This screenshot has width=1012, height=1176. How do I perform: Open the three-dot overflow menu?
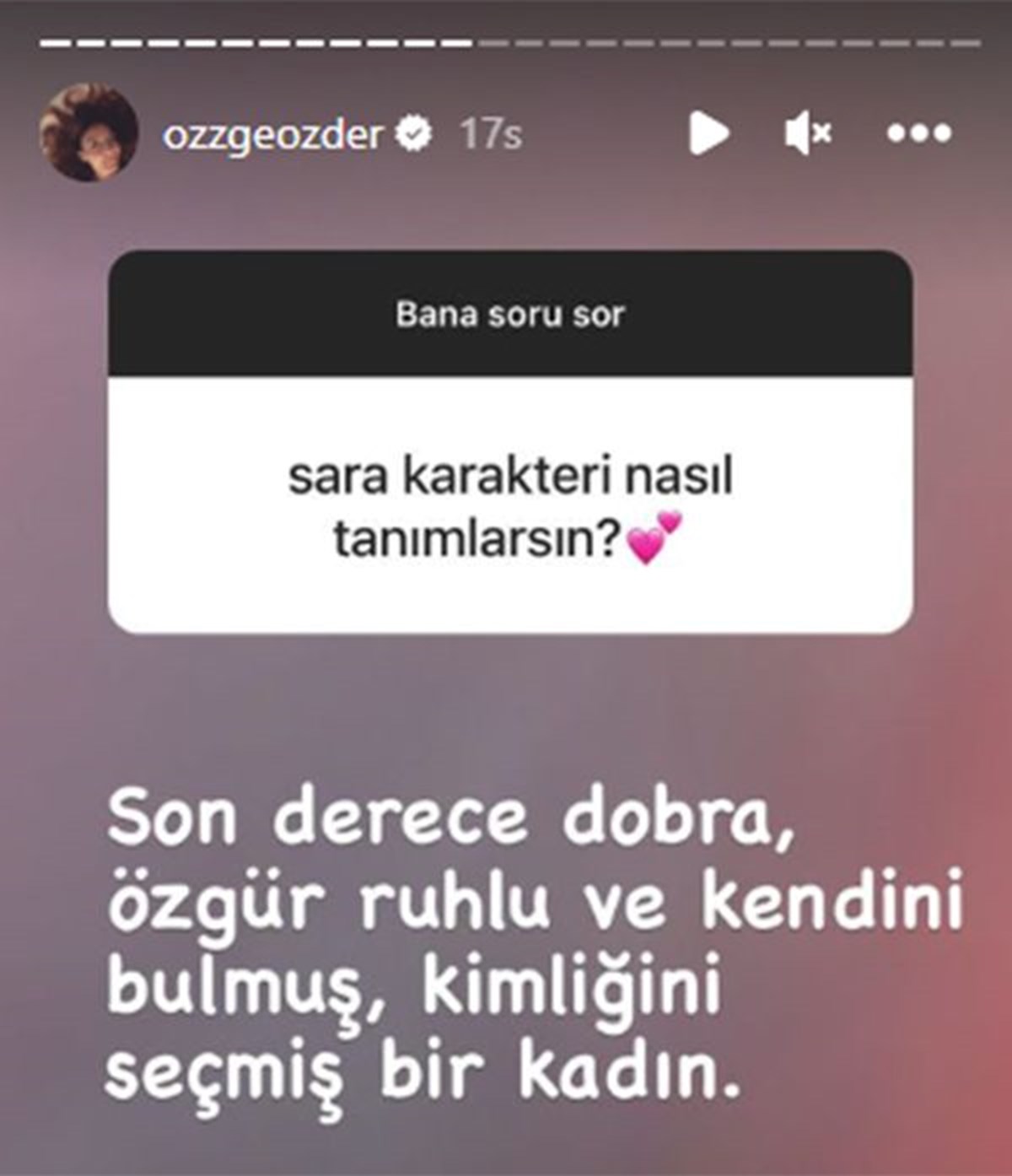coord(919,133)
